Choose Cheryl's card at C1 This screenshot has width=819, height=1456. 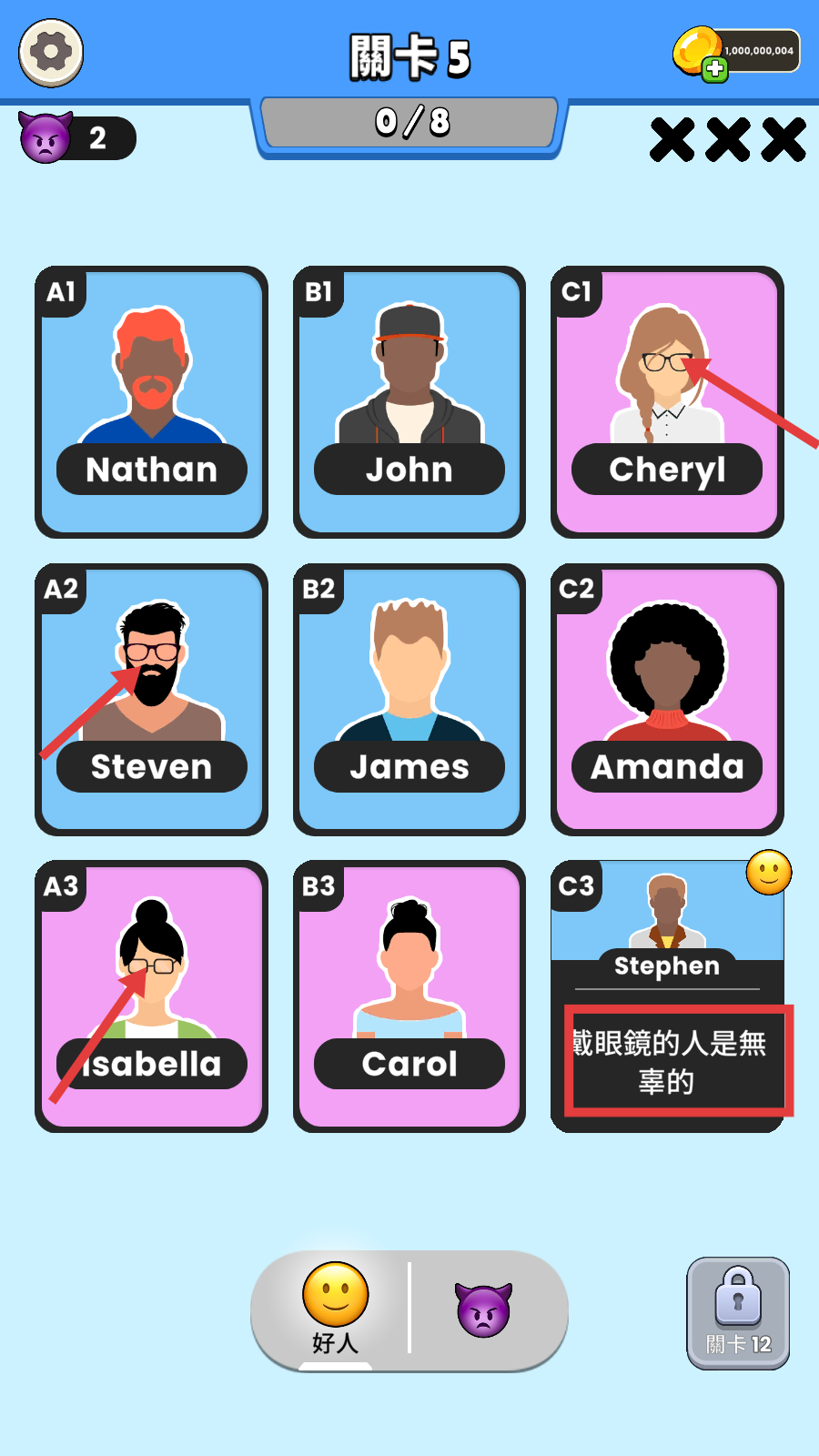click(x=667, y=402)
